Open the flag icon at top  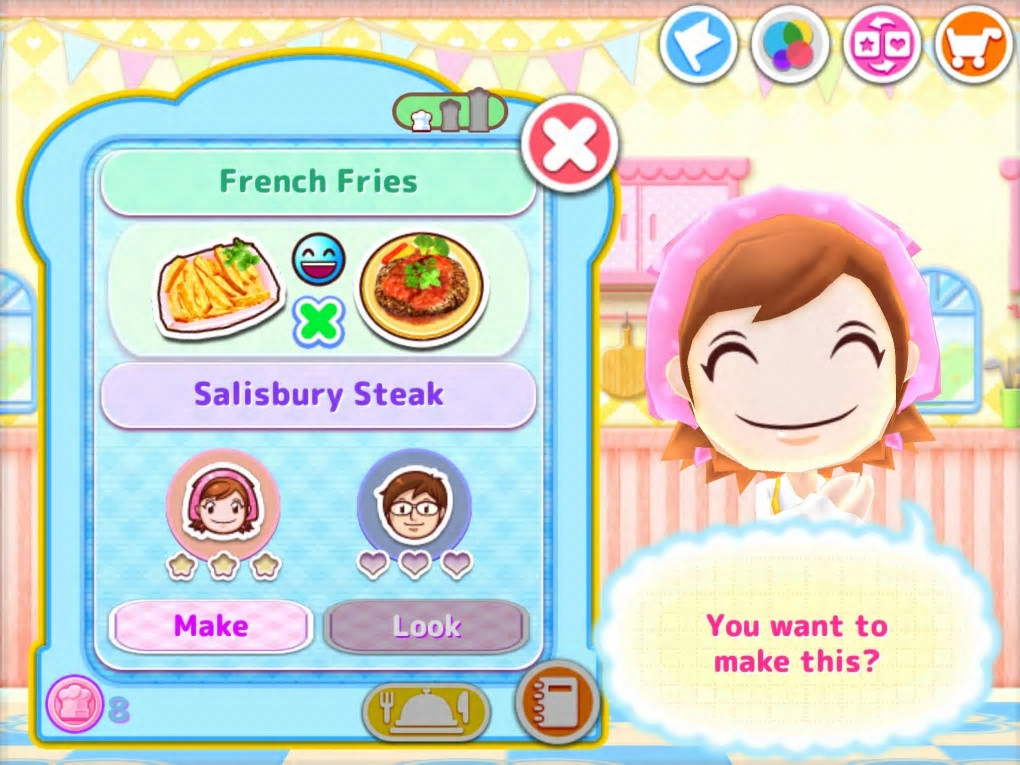(698, 44)
